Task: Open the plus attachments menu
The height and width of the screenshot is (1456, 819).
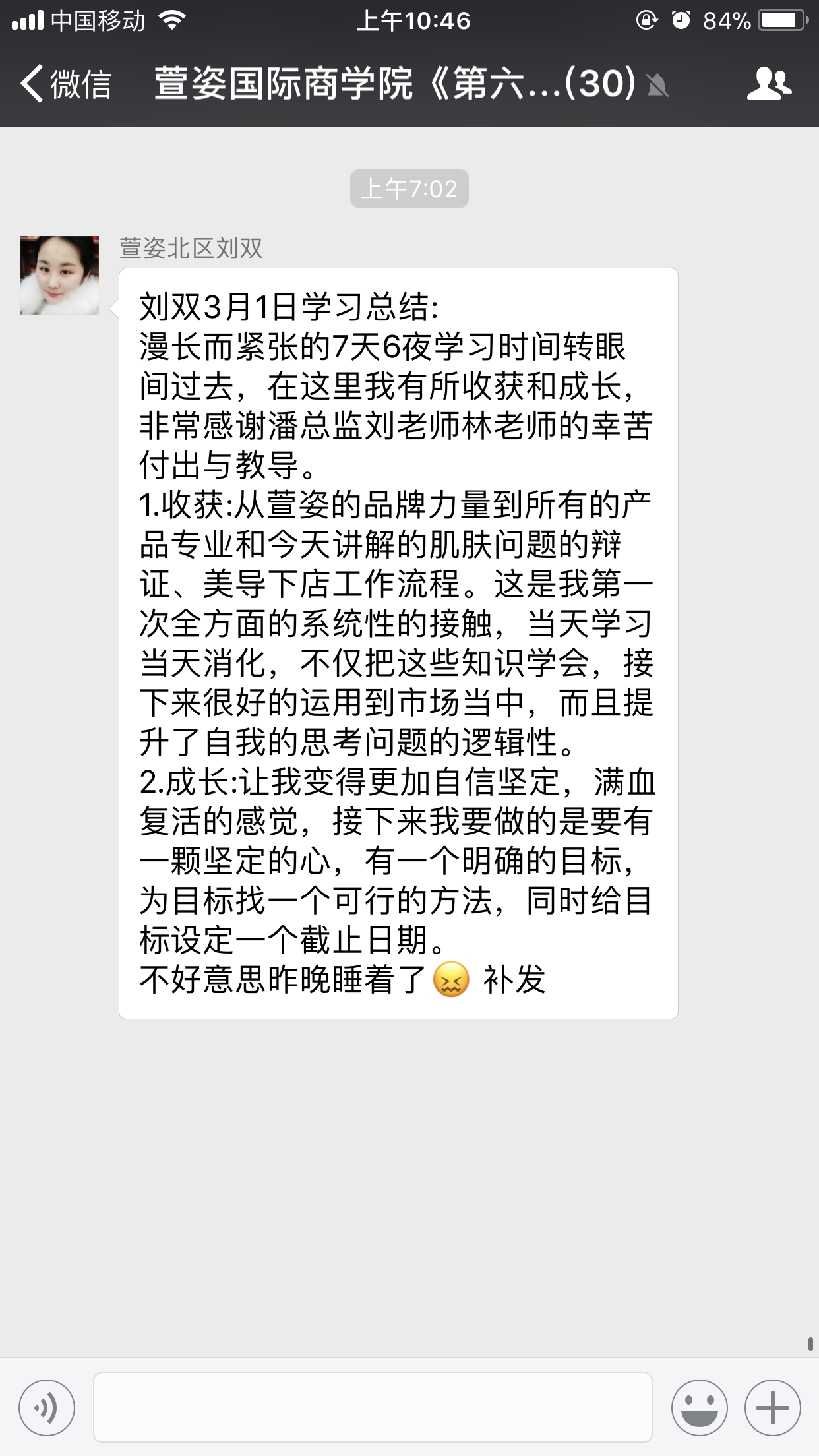Action: [x=772, y=1408]
